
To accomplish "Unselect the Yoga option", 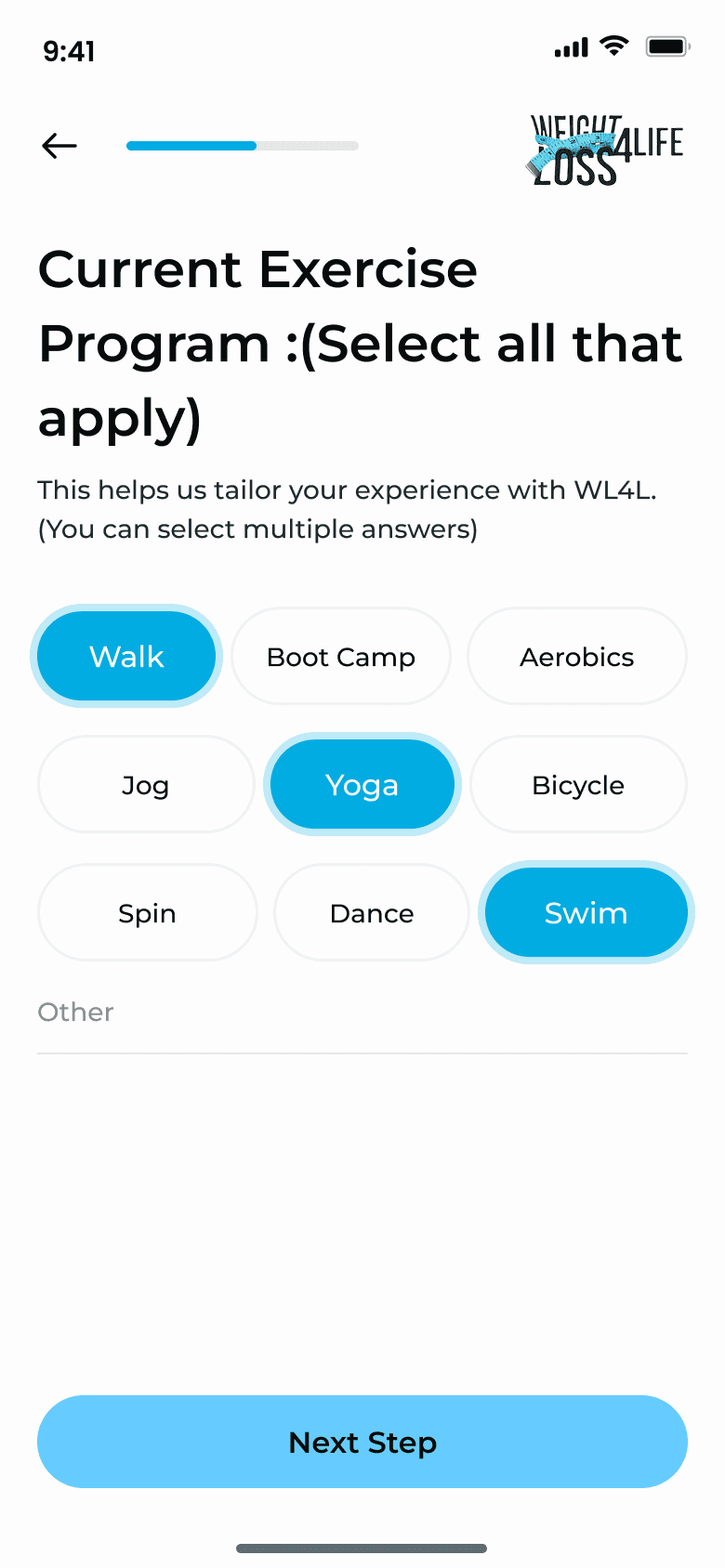I will point(362,784).
